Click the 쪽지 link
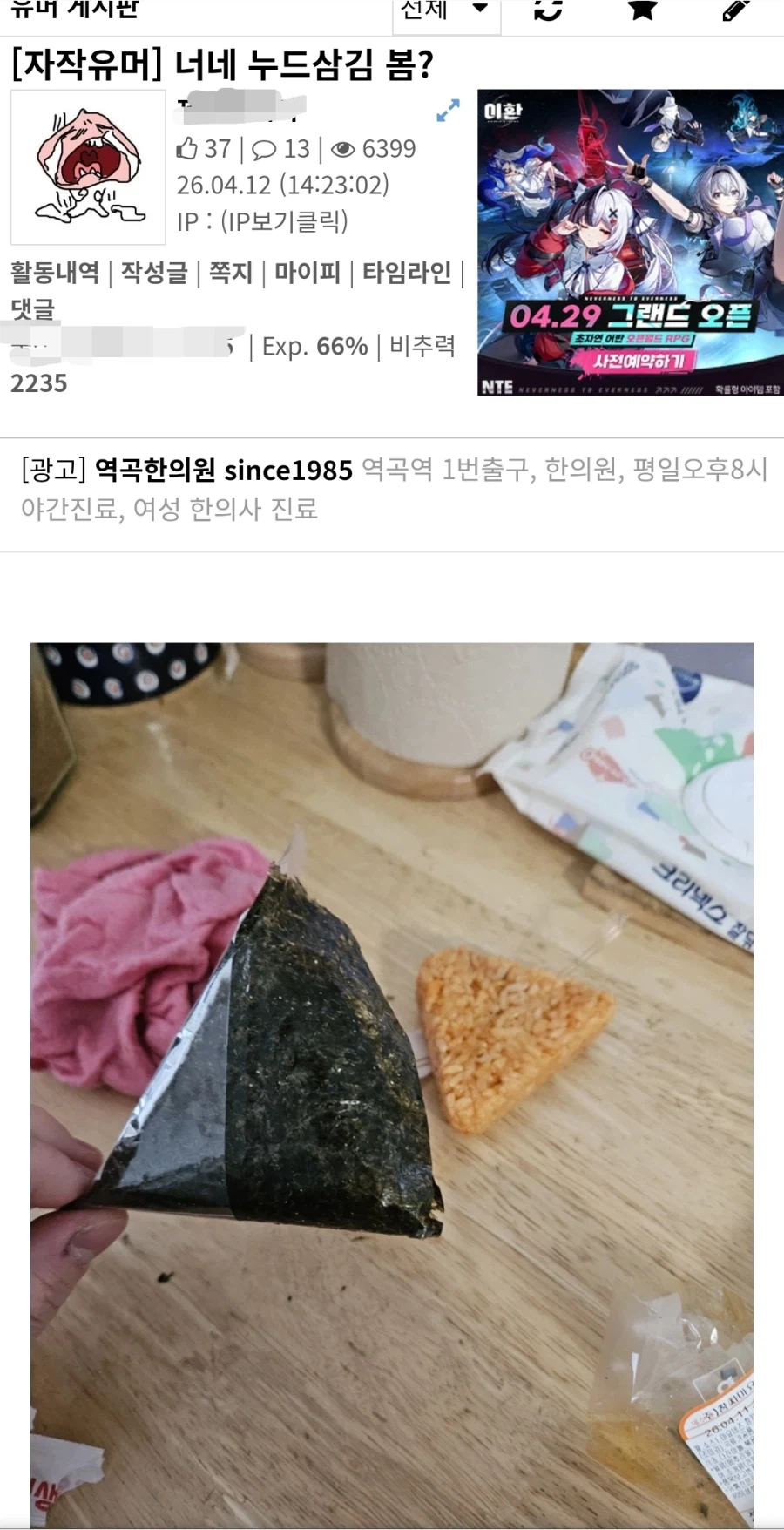The height and width of the screenshot is (1530, 784). click(x=229, y=274)
